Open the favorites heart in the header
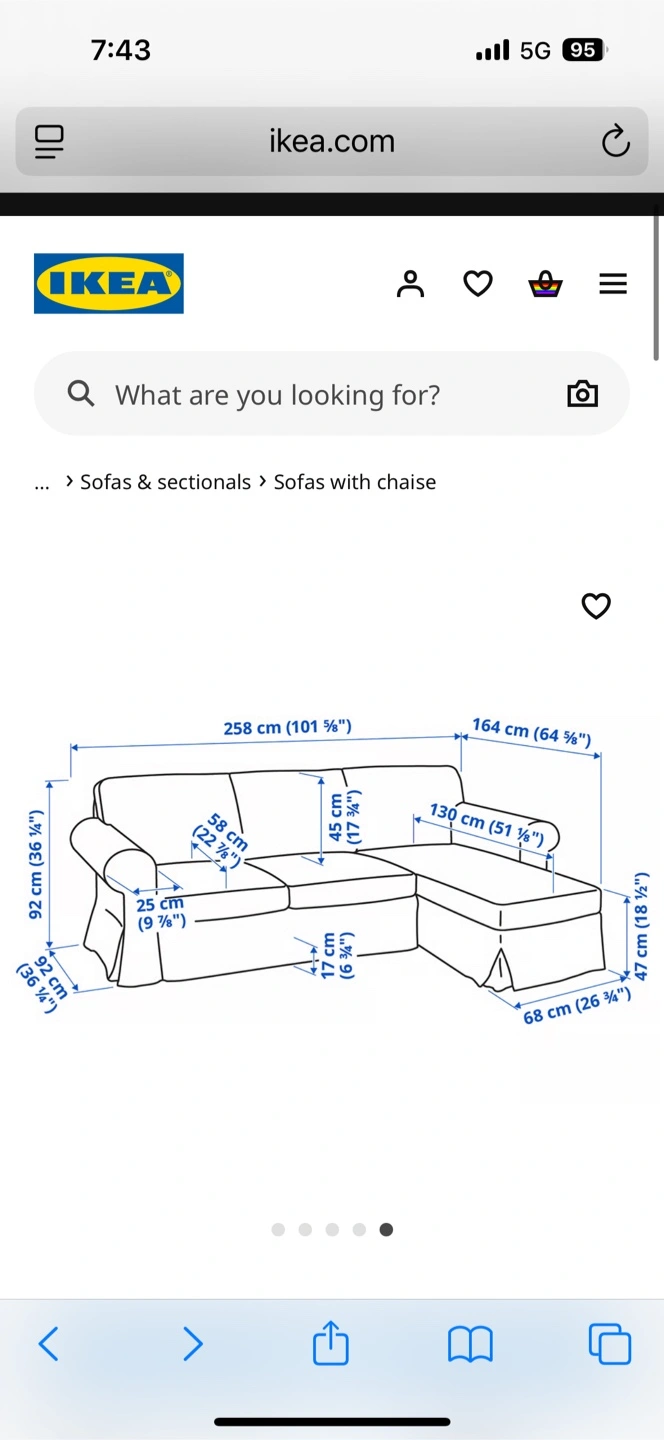 coord(478,284)
